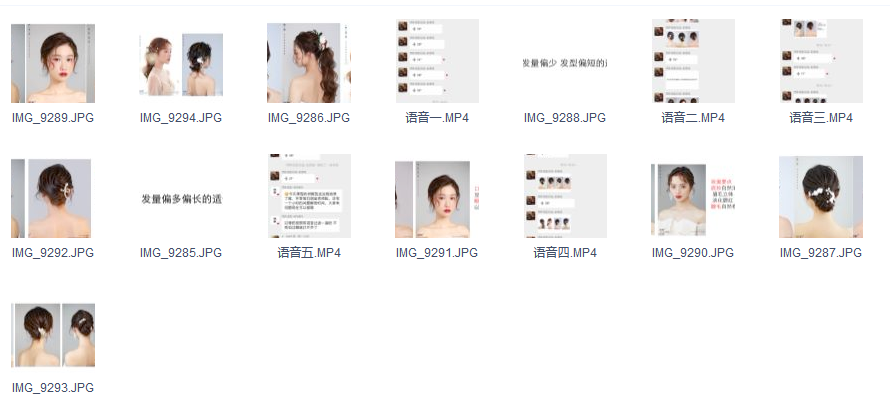View the updo photo IMG_9287.JPG

(821, 197)
